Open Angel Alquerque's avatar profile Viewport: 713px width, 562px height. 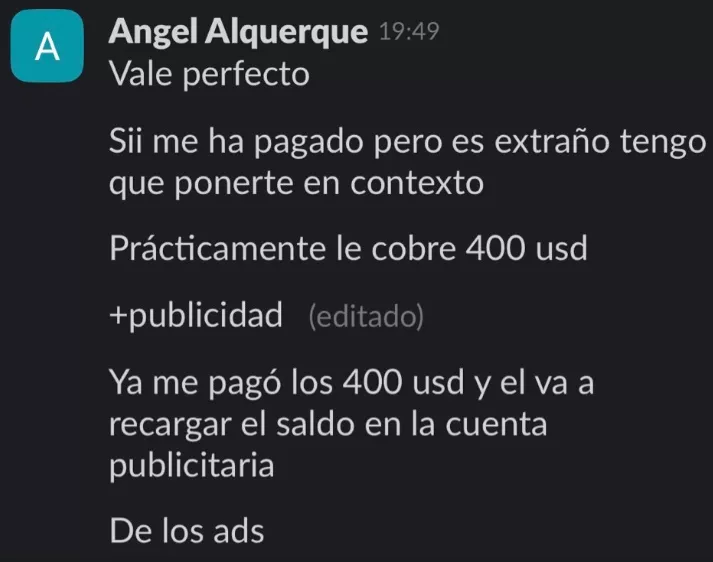click(x=45, y=46)
